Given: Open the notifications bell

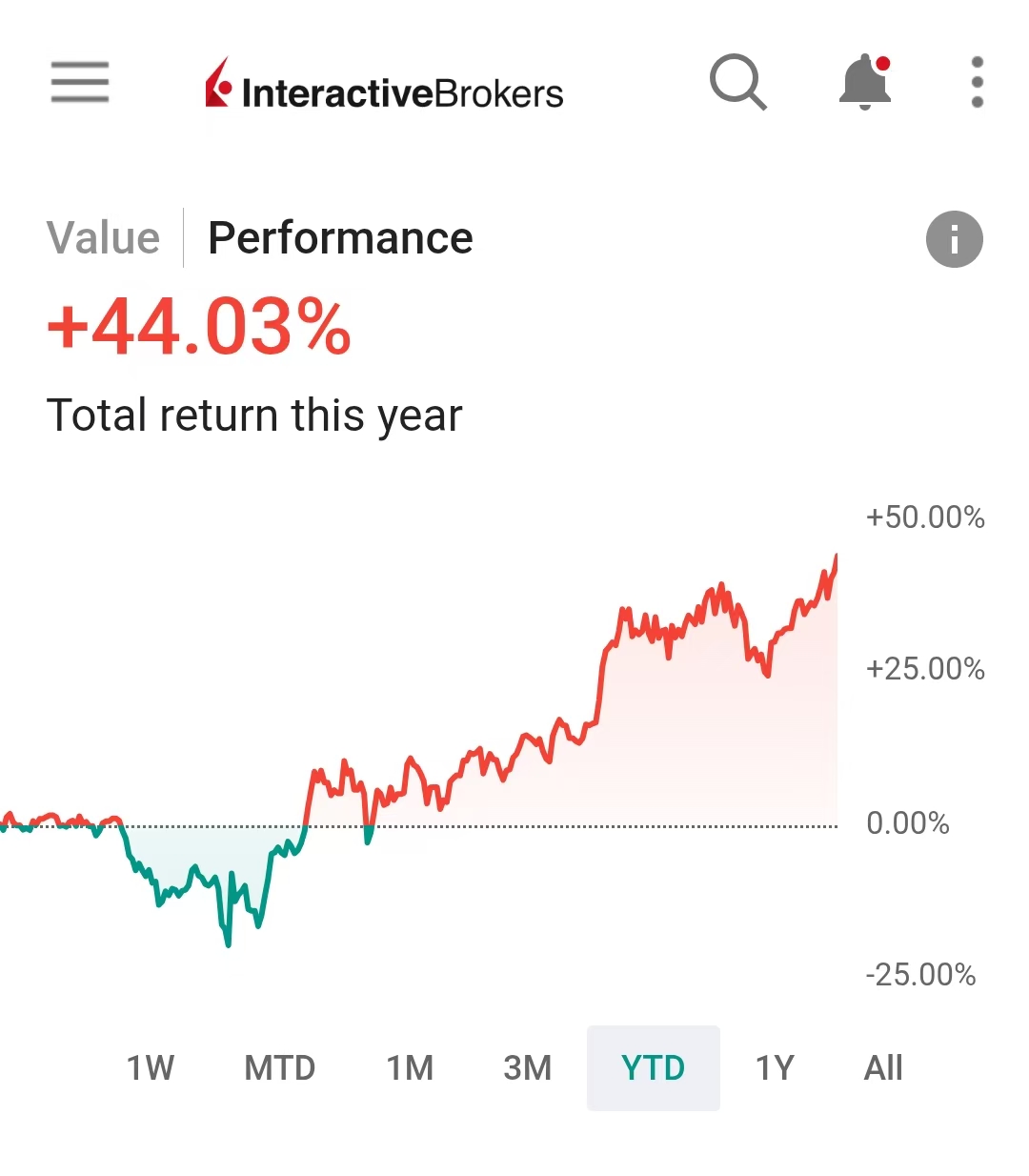Looking at the screenshot, I should click(865, 83).
